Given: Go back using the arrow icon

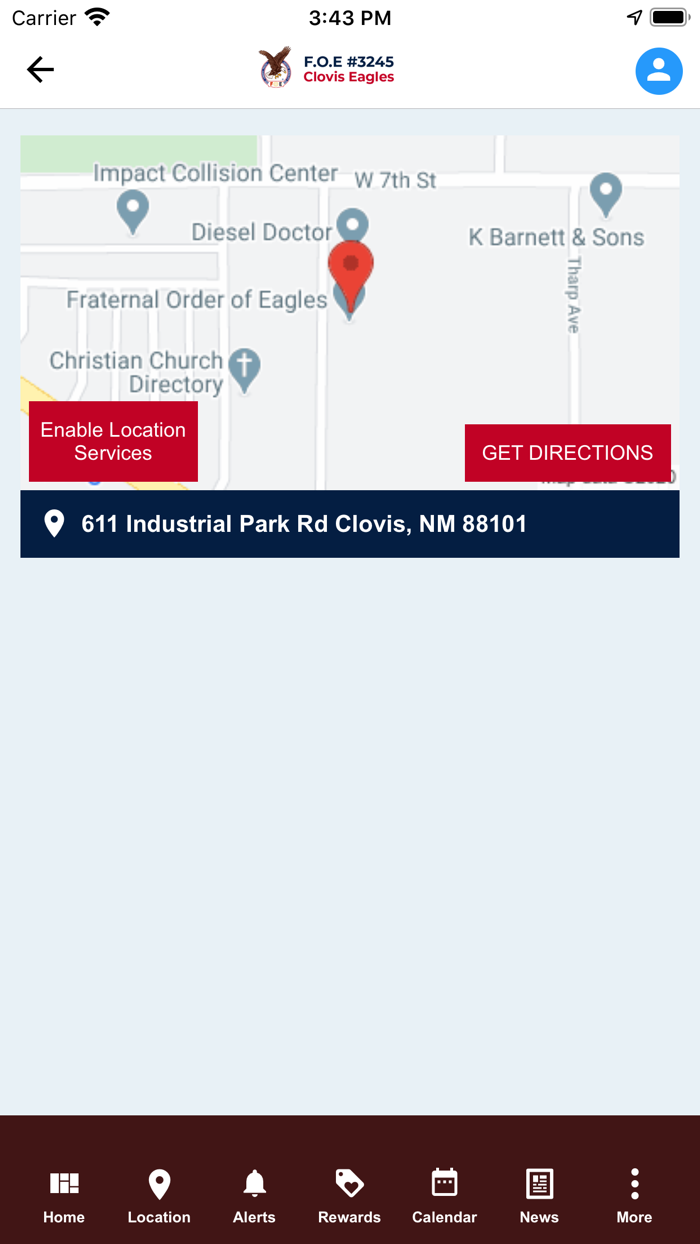Looking at the screenshot, I should (x=40, y=69).
